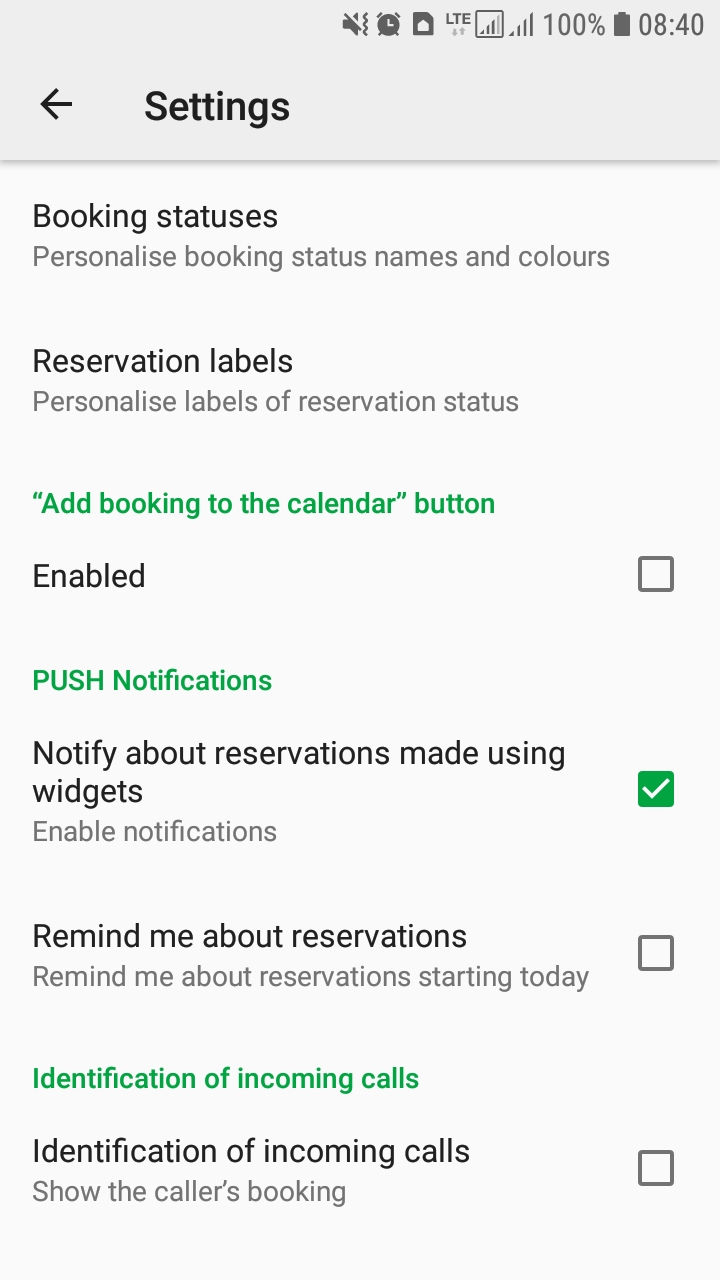Screen dimensions: 720x1280
Task: Check the Remind me about reservations box
Action: (x=656, y=954)
